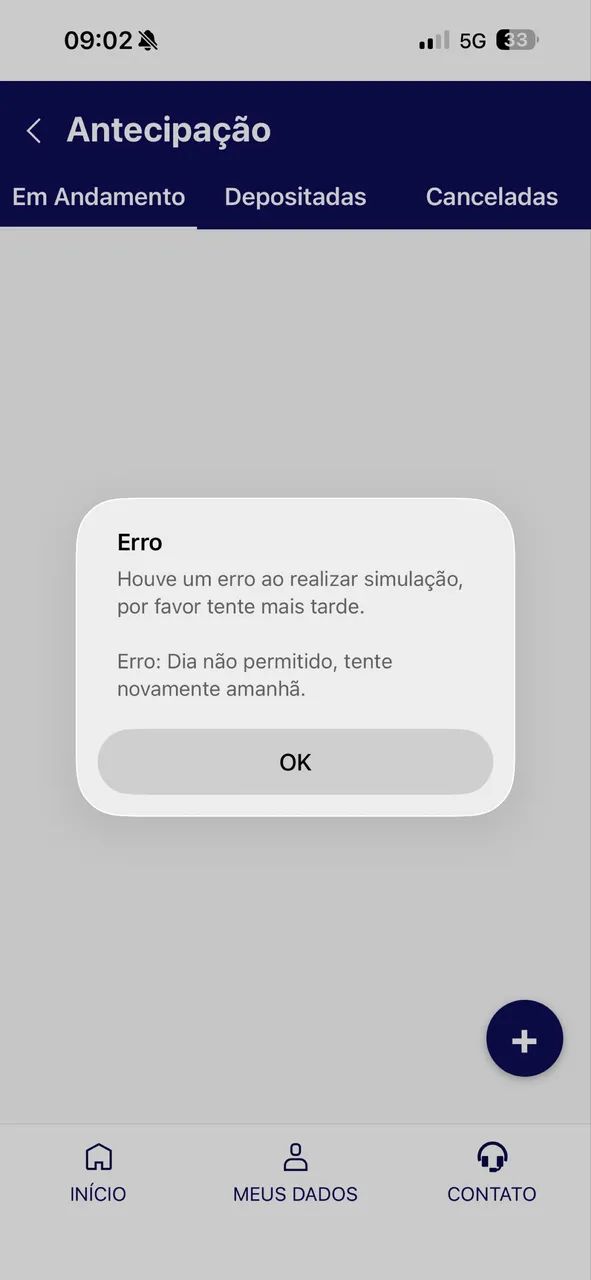Open the Contato support tab
The width and height of the screenshot is (591, 1280).
(x=492, y=1173)
